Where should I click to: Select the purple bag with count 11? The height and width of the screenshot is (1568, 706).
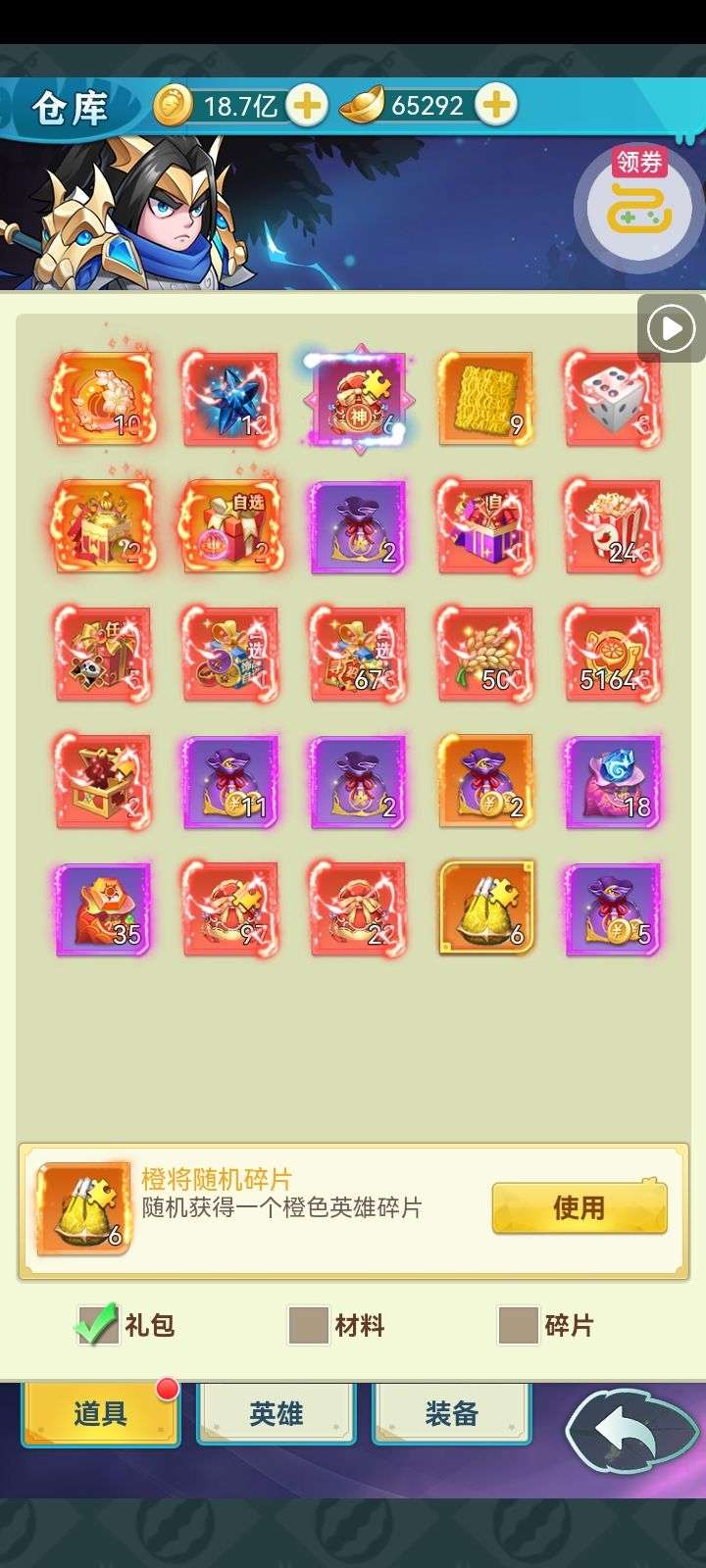230,782
